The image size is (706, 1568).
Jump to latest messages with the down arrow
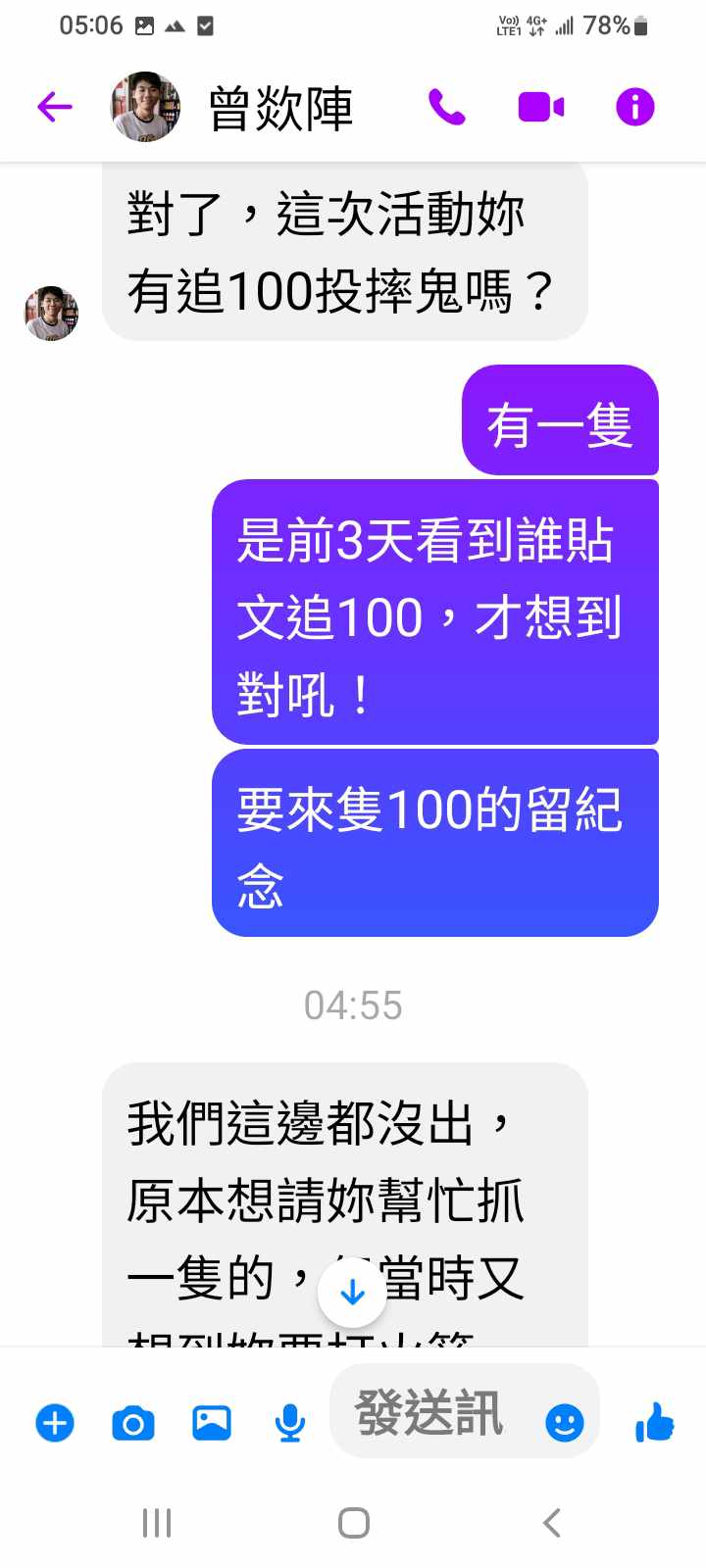(352, 1293)
